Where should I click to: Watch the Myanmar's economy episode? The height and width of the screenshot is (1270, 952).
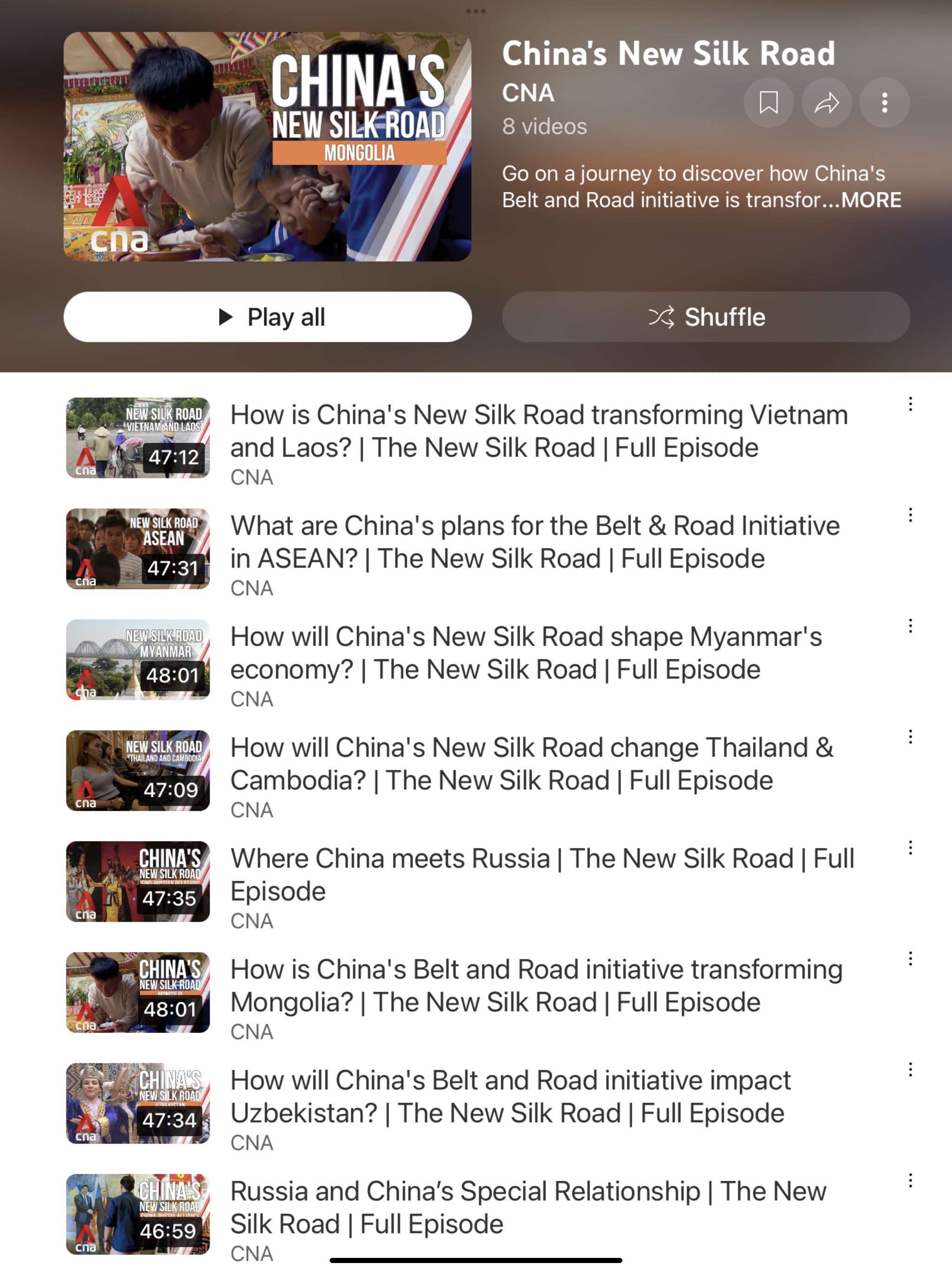point(526,653)
